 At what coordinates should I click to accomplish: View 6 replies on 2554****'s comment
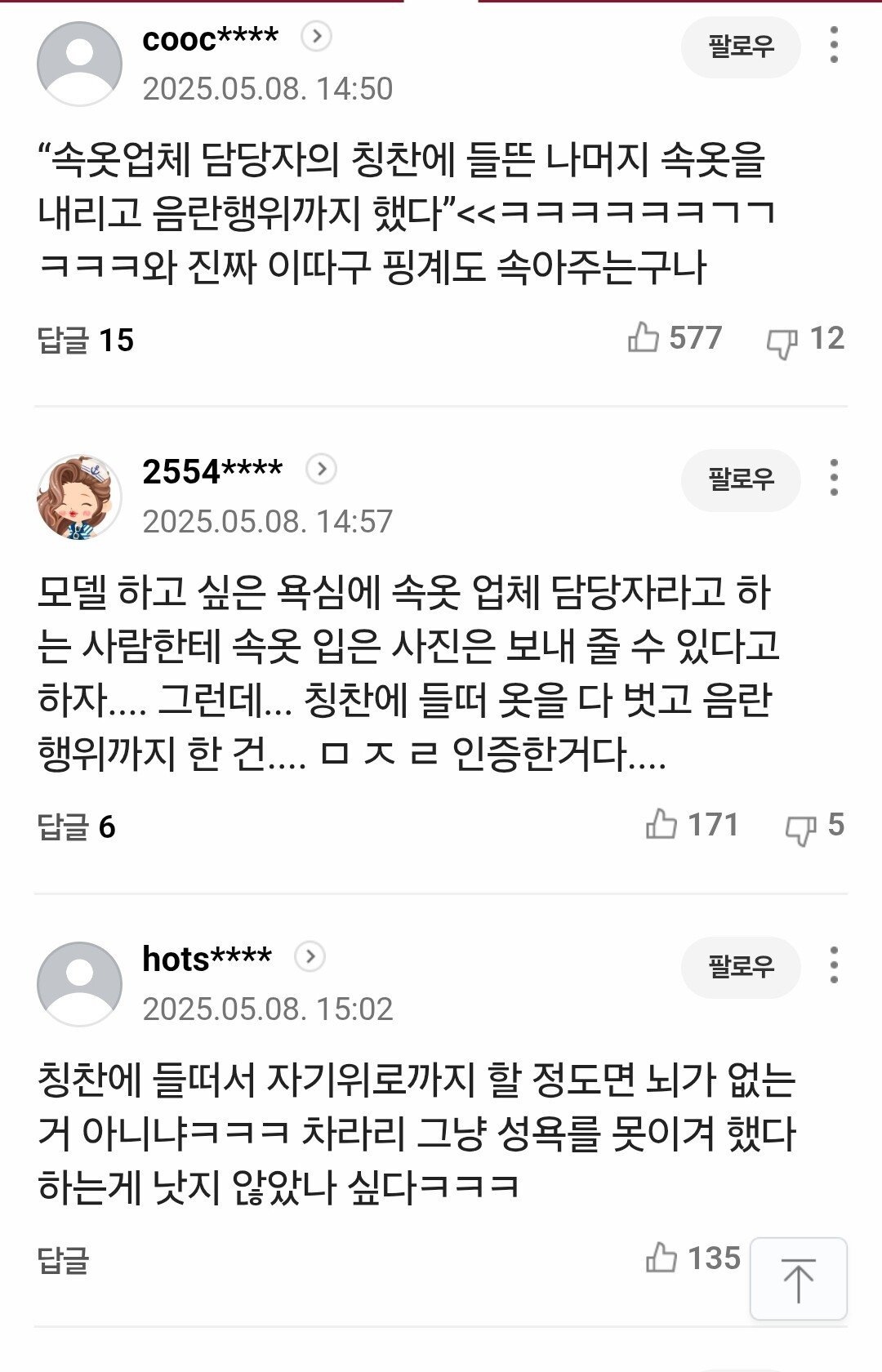point(76,826)
